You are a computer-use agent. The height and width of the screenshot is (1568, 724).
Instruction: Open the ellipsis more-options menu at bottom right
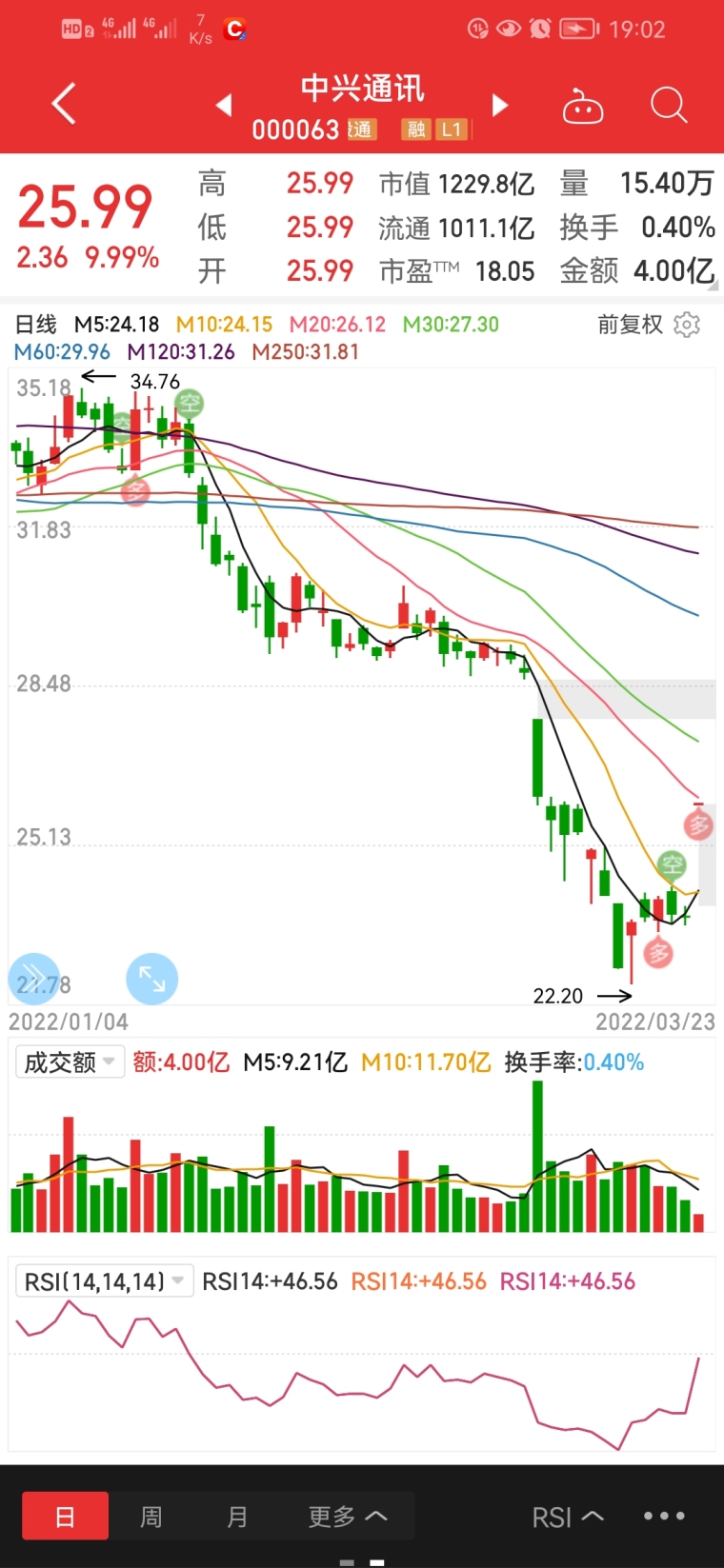(x=664, y=1515)
